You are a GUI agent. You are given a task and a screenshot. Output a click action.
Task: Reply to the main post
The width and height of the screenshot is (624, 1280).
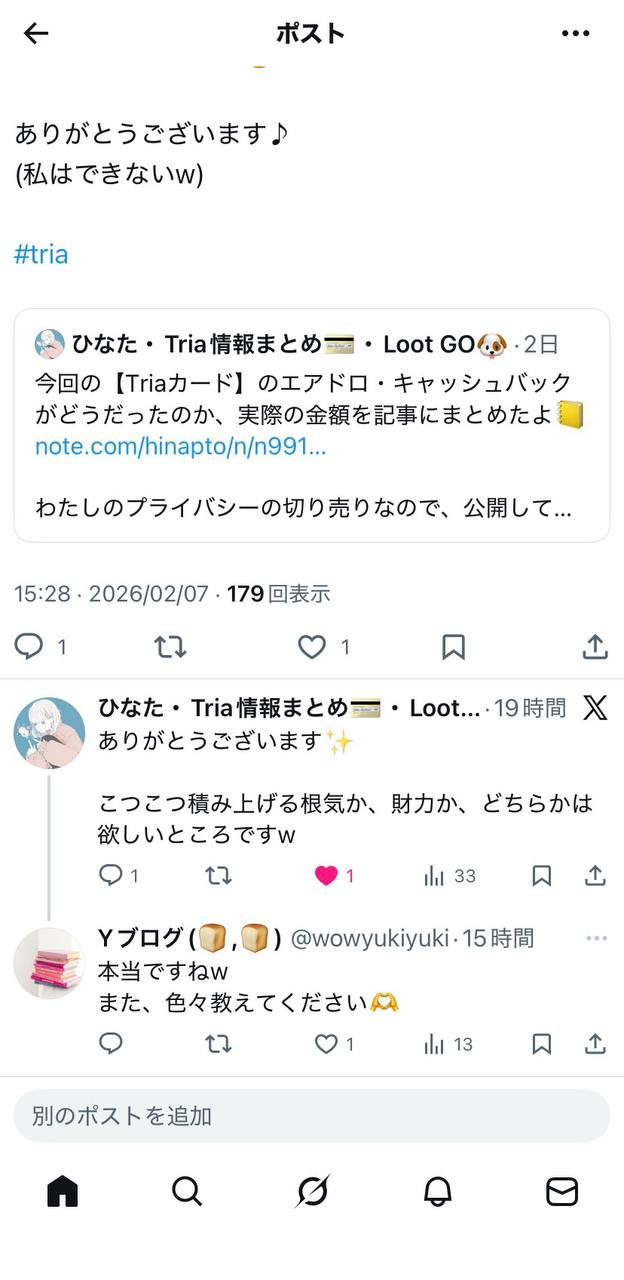point(29,647)
